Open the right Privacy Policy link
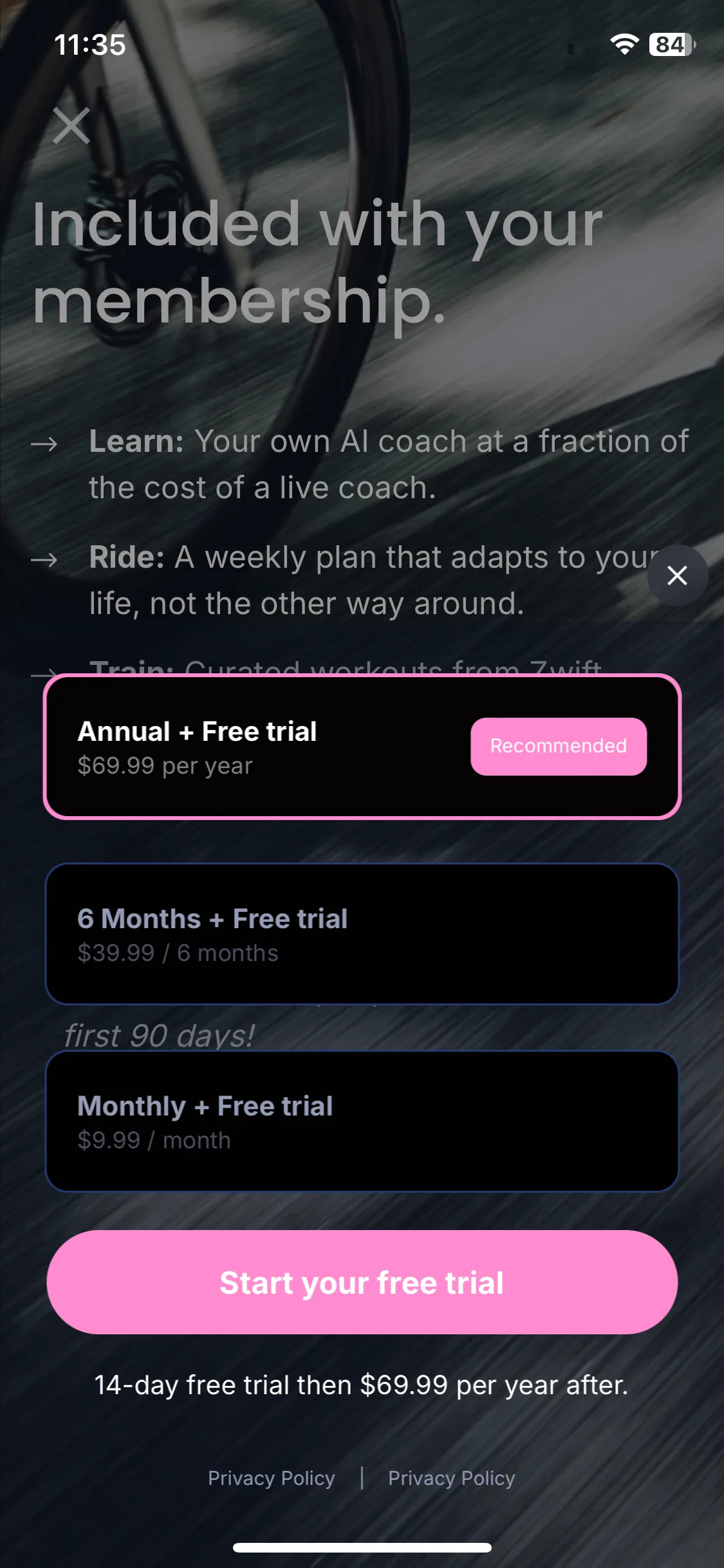Viewport: 724px width, 1568px height. click(x=451, y=1478)
